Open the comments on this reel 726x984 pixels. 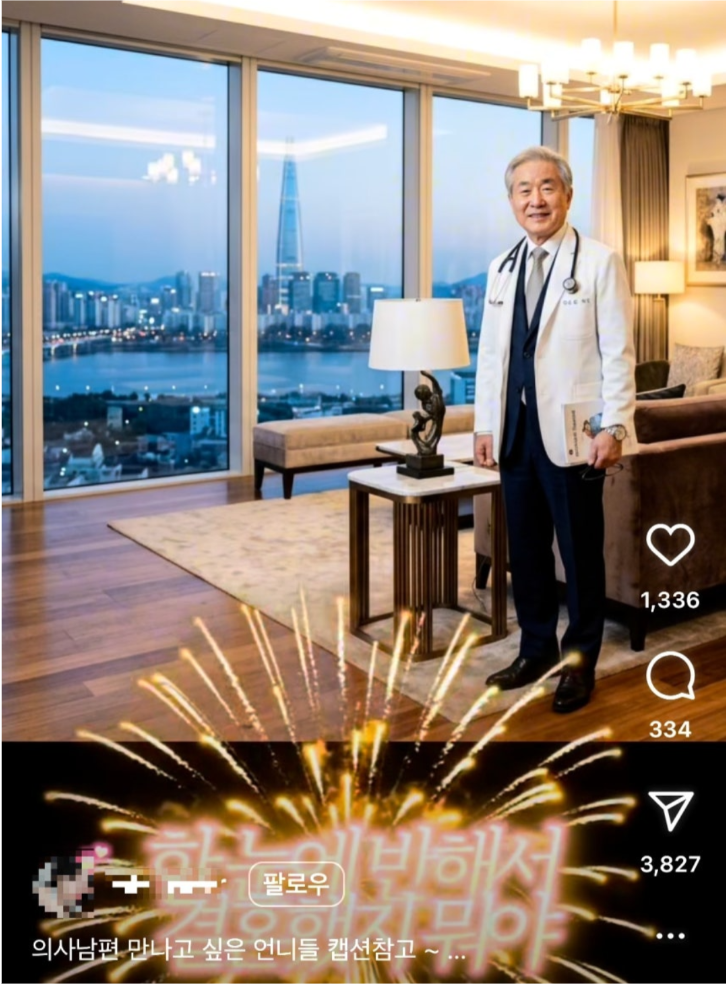coord(670,676)
